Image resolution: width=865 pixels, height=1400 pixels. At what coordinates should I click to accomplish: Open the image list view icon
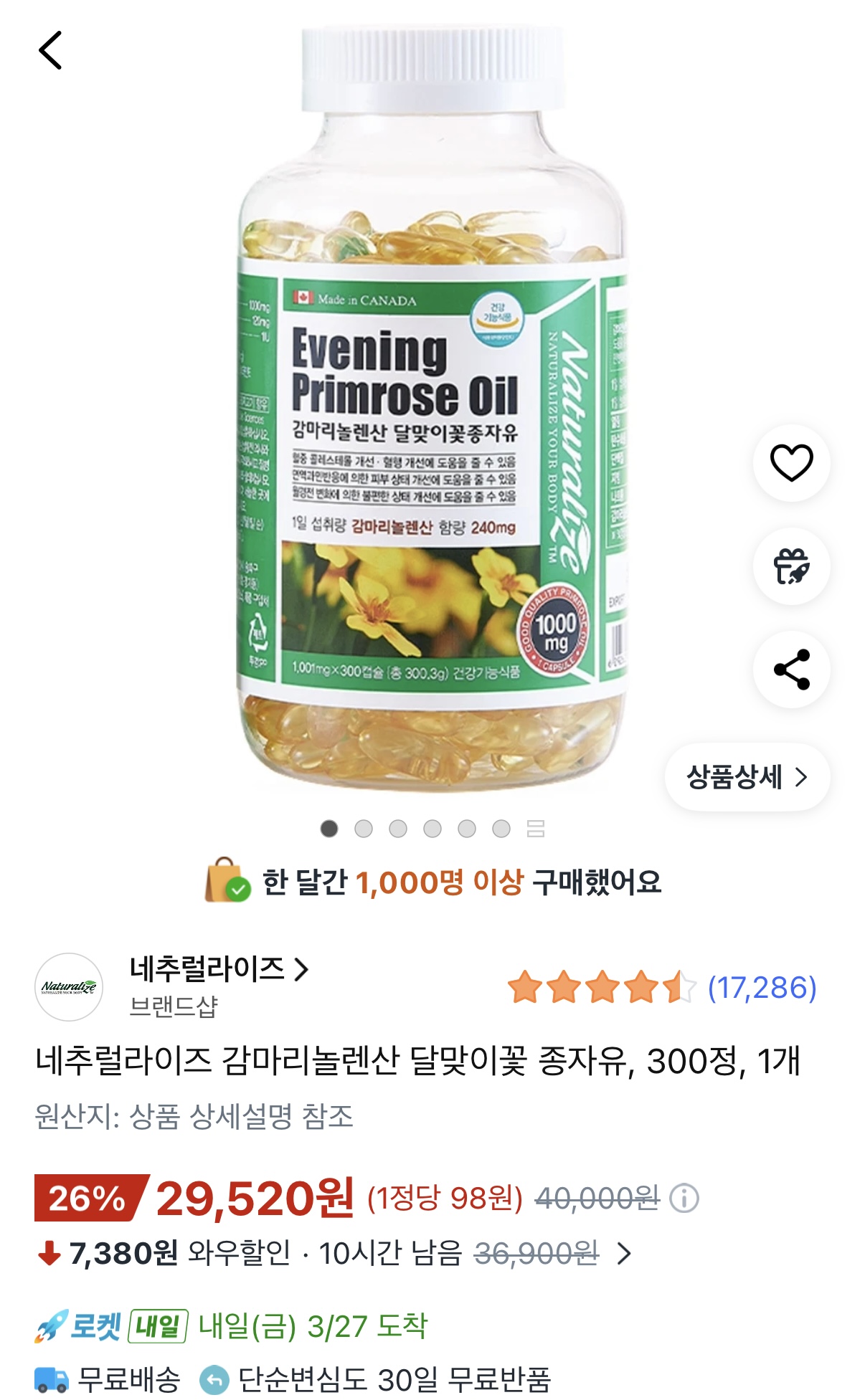536,829
